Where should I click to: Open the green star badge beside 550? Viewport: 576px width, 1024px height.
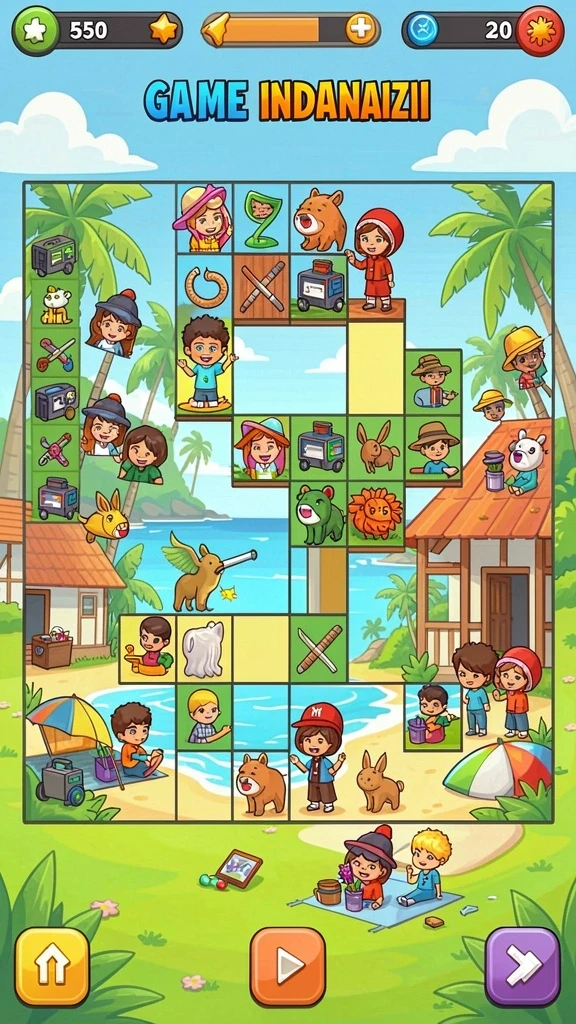(35, 31)
